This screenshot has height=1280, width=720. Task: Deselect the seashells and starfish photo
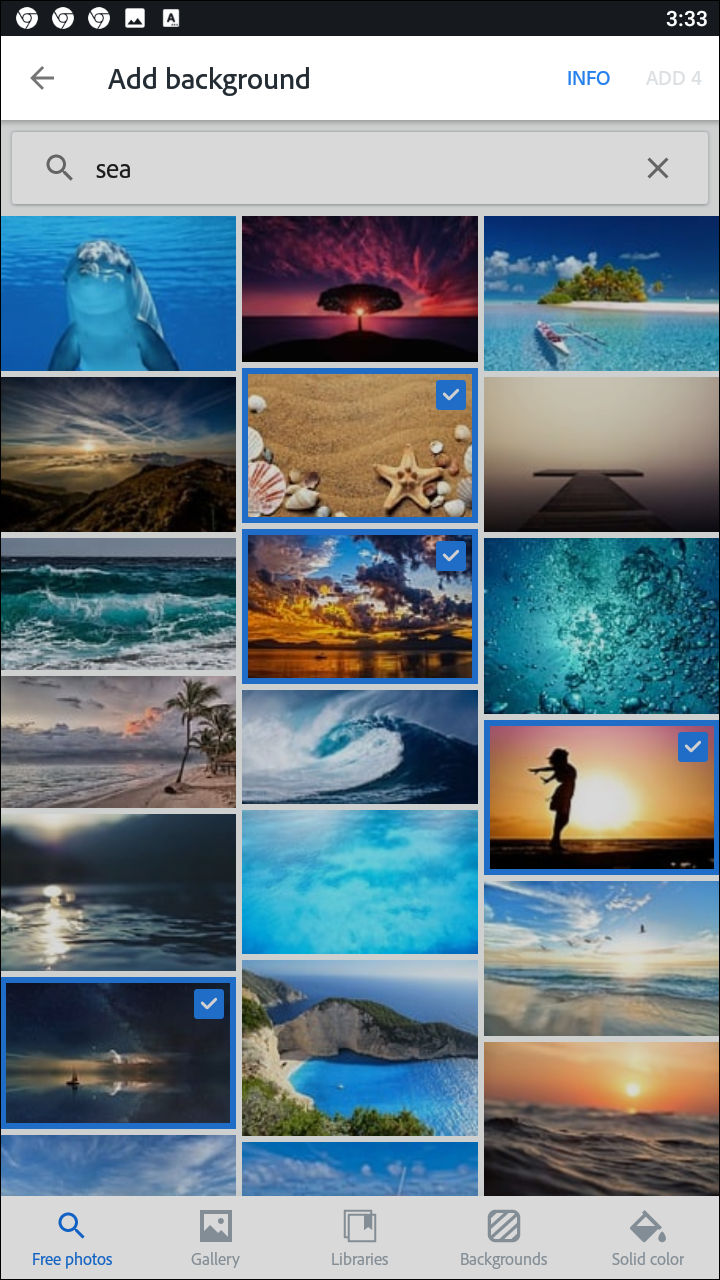coord(359,446)
